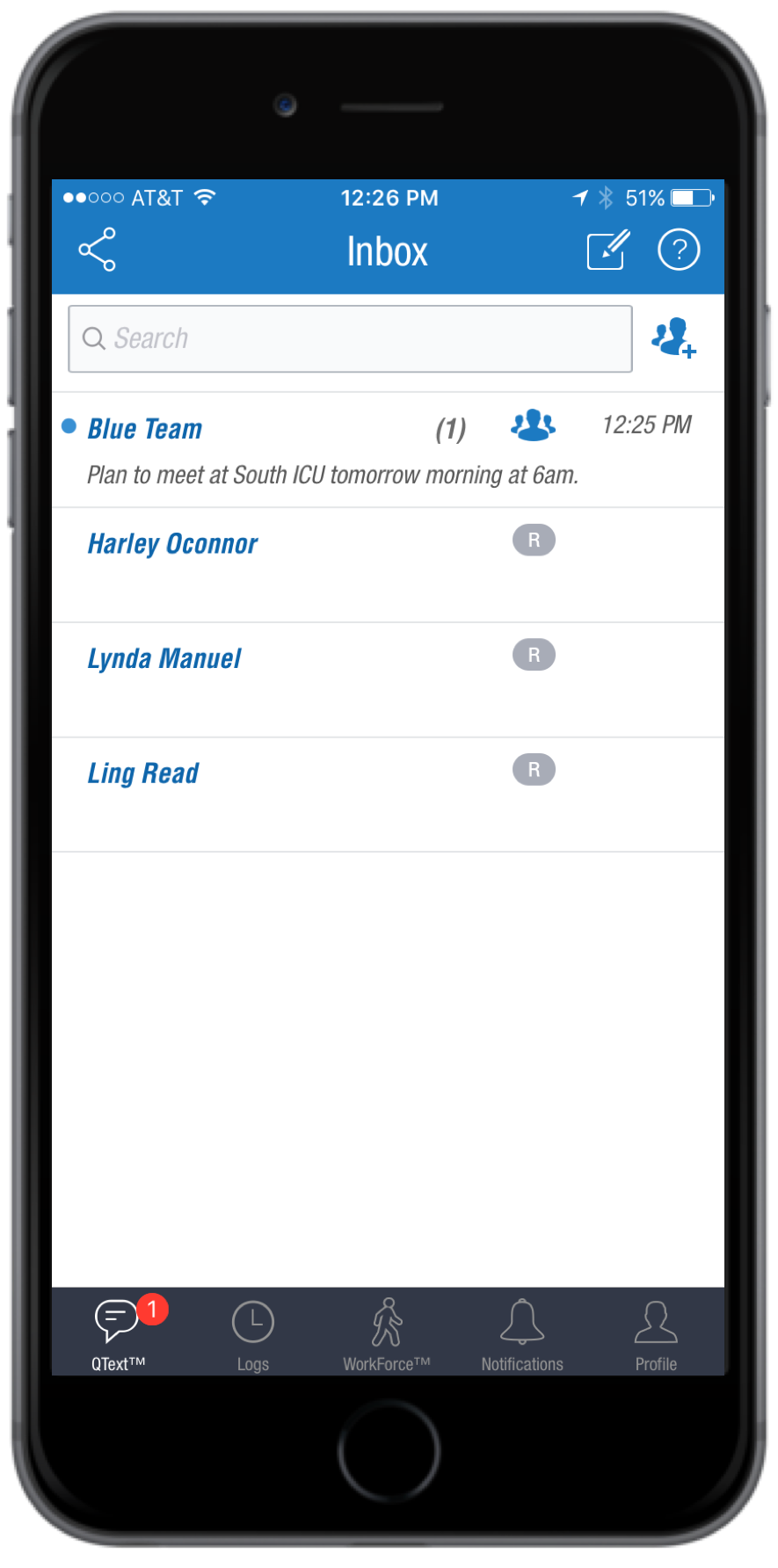
Task: Add a new group contact
Action: click(x=673, y=338)
